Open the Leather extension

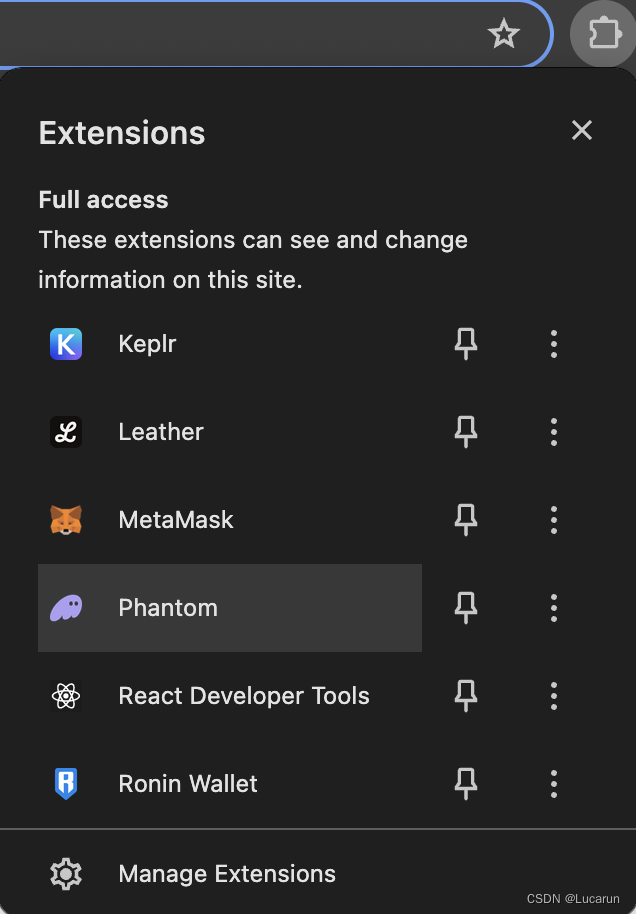(229, 432)
